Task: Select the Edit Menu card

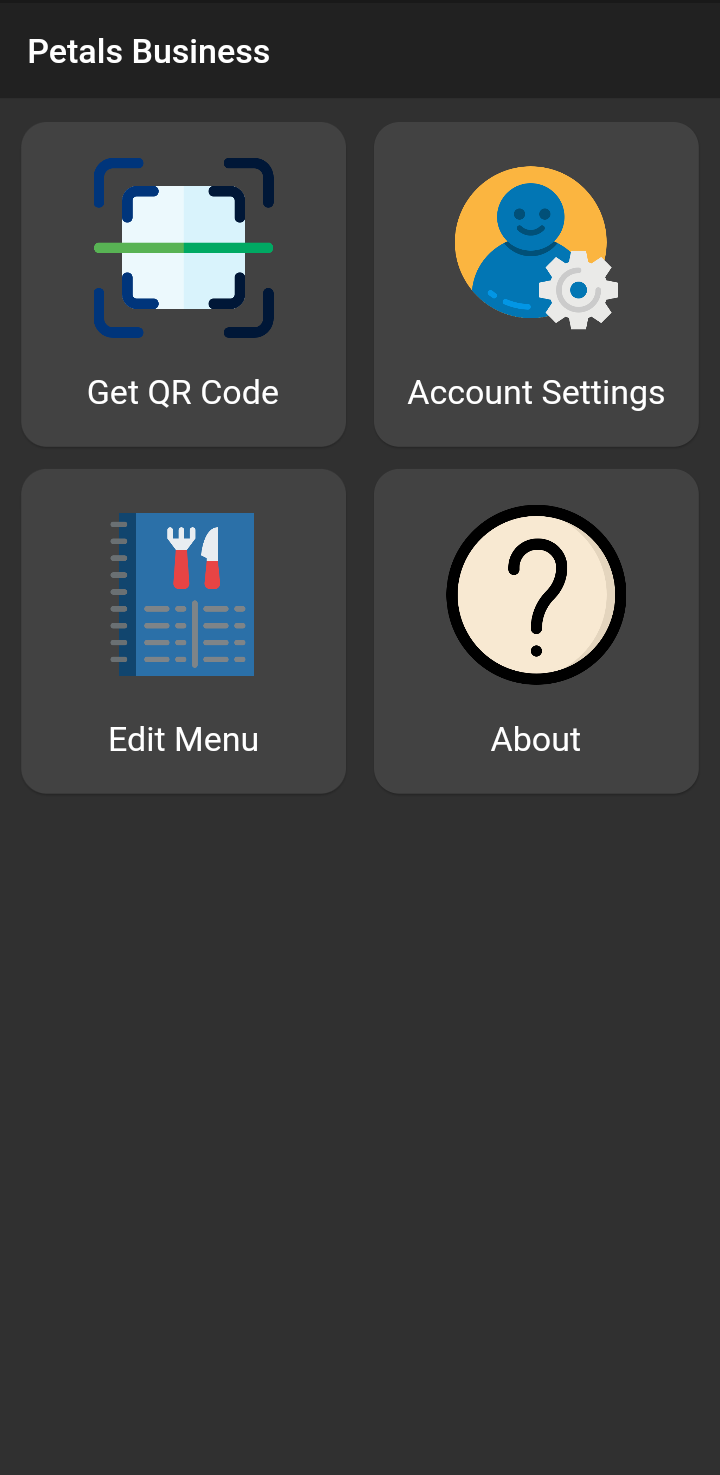Action: pyautogui.click(x=183, y=631)
